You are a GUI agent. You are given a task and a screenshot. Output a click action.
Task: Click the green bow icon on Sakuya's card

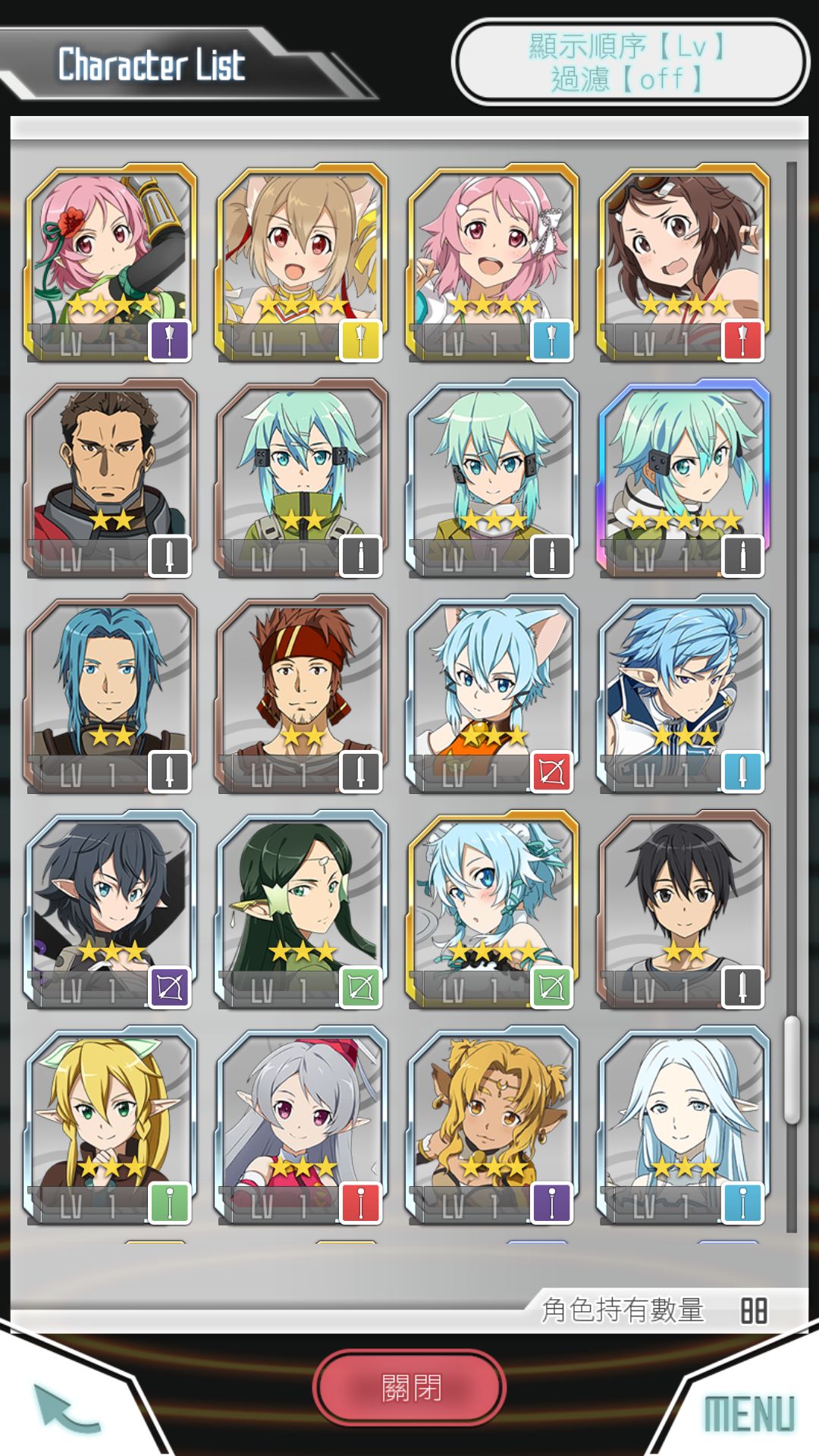point(362,984)
